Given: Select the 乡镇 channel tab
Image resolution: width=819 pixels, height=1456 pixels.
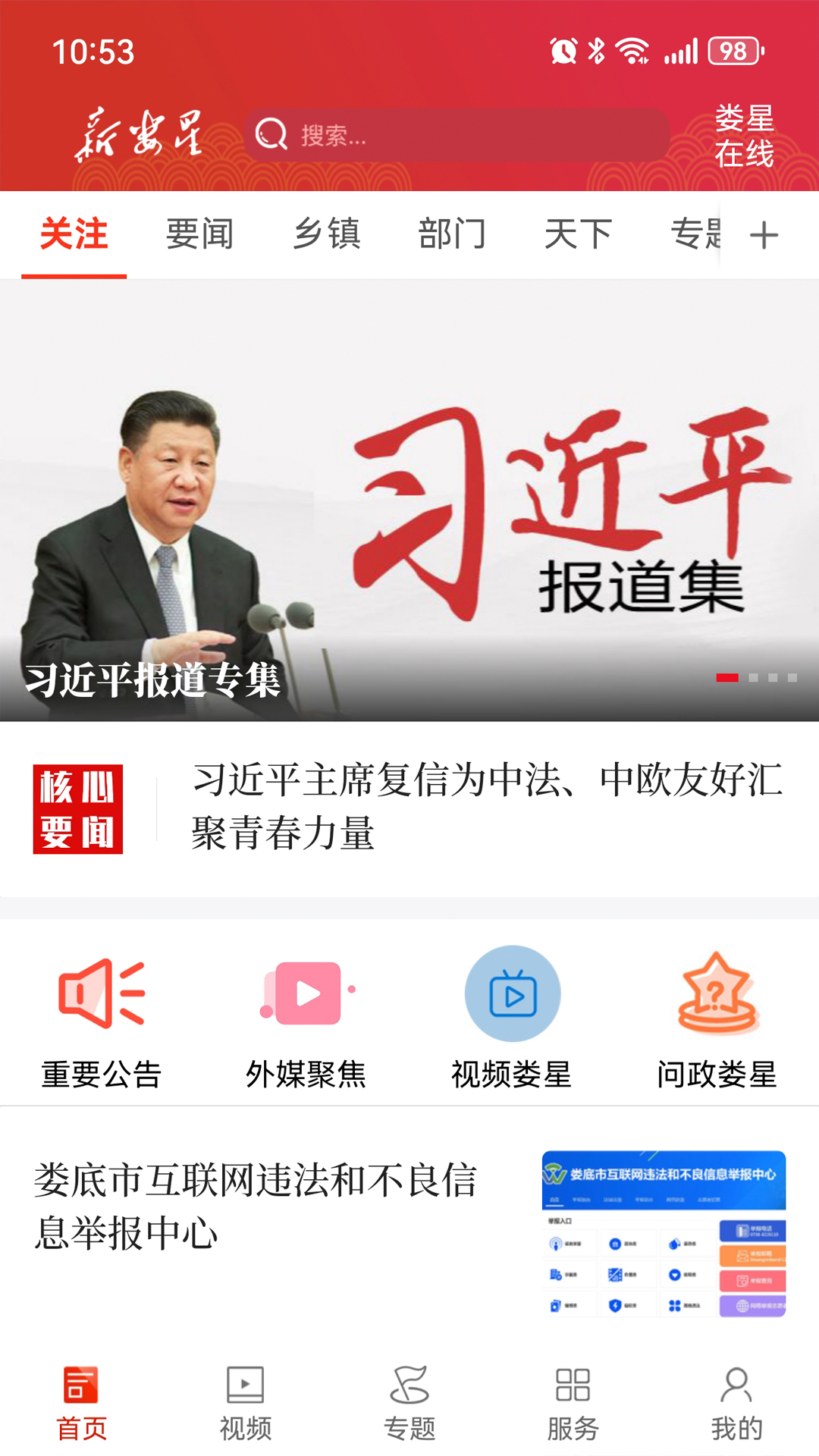Looking at the screenshot, I should [328, 234].
